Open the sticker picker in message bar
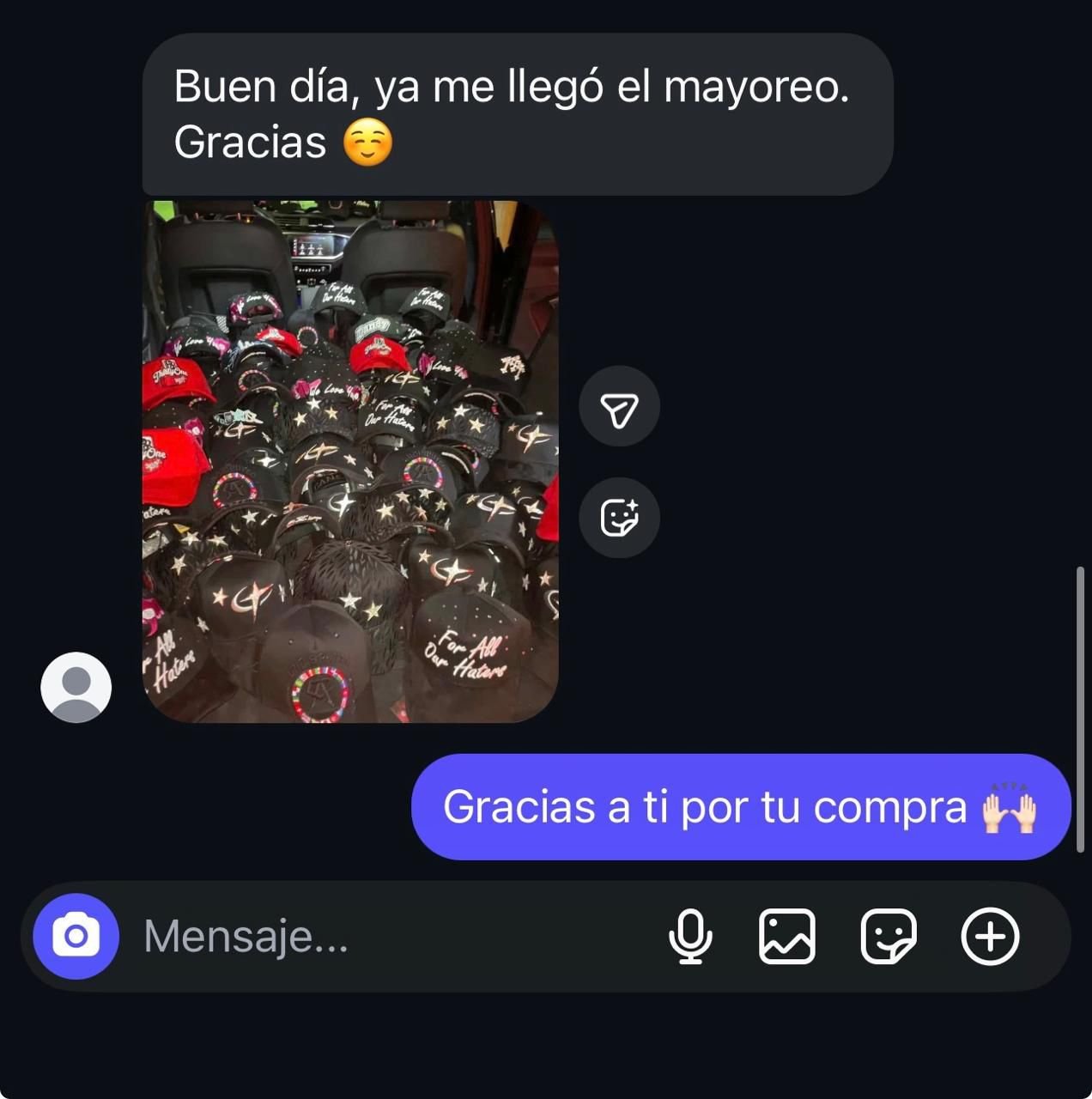 pyautogui.click(x=888, y=936)
